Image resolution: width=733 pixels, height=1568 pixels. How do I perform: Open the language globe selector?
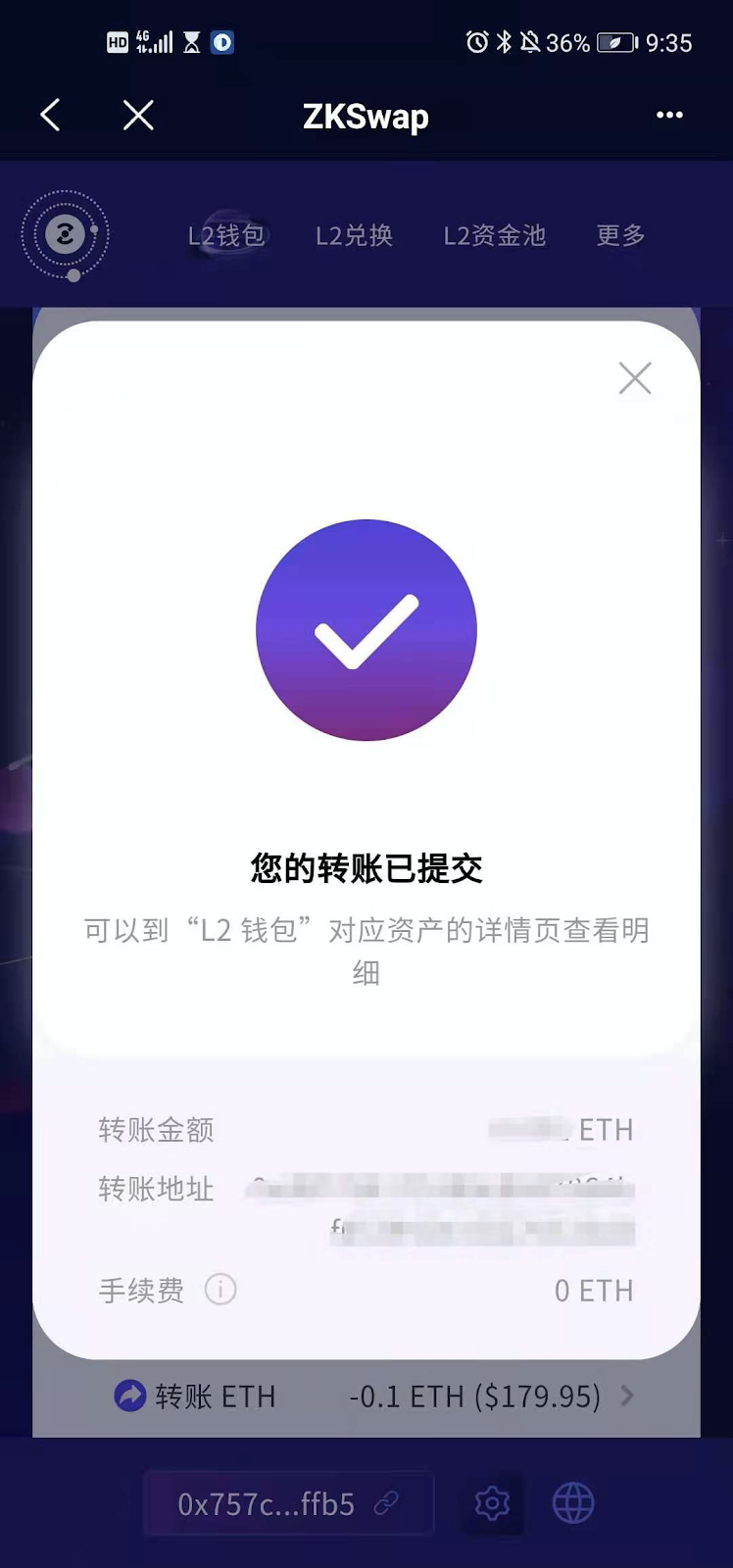pos(573,1503)
